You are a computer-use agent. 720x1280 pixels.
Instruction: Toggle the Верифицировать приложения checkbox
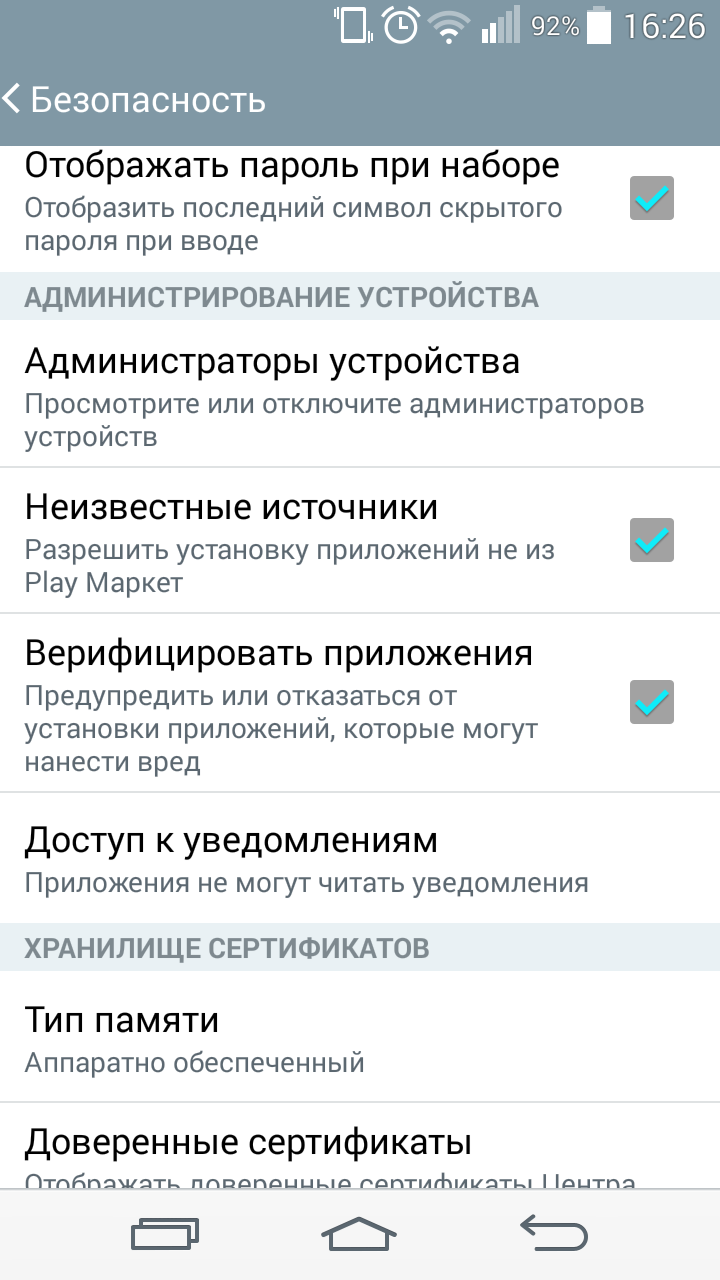coord(652,702)
